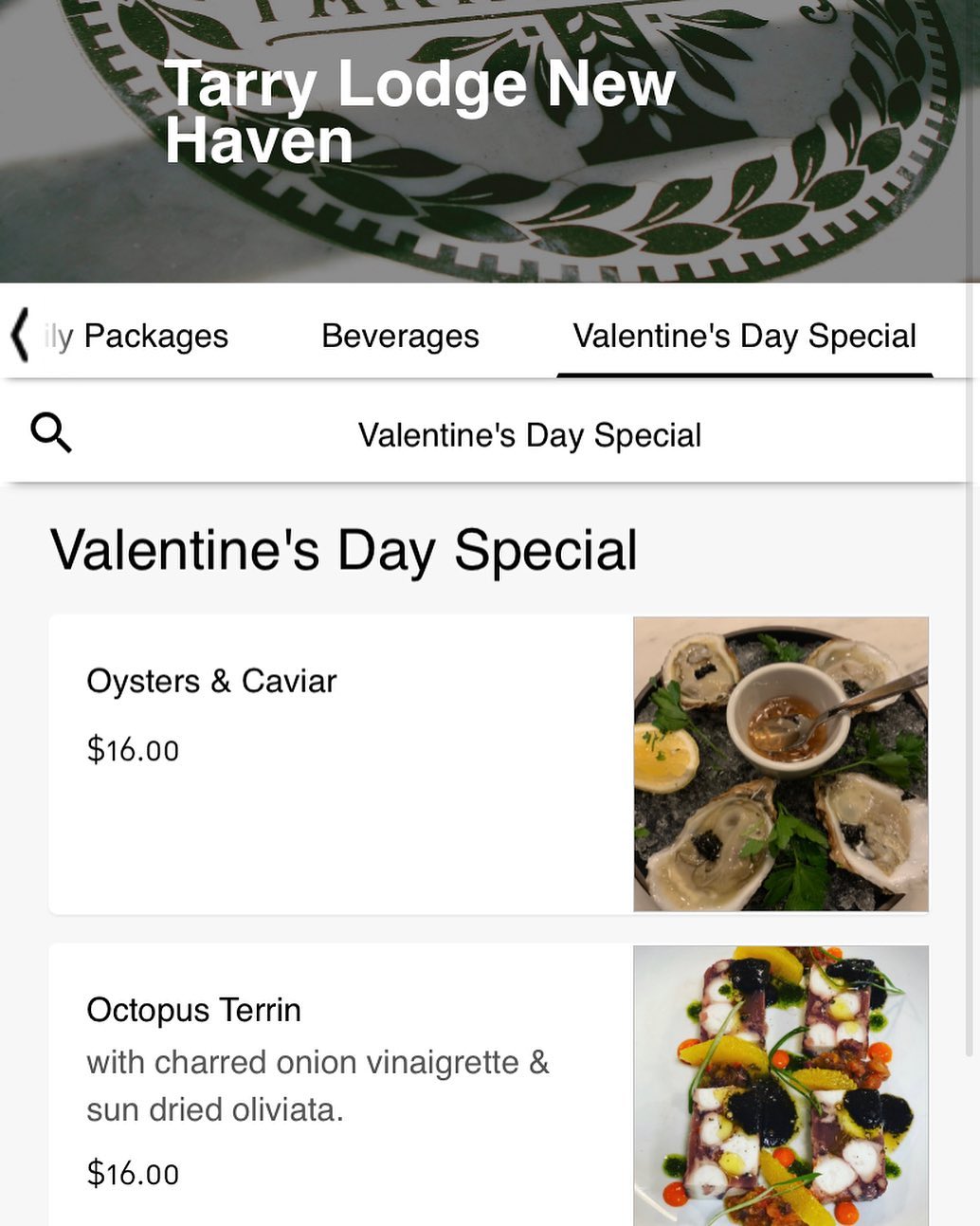Image resolution: width=980 pixels, height=1226 pixels.
Task: Show earlier menu tabs with left arrow
Action: [x=19, y=335]
